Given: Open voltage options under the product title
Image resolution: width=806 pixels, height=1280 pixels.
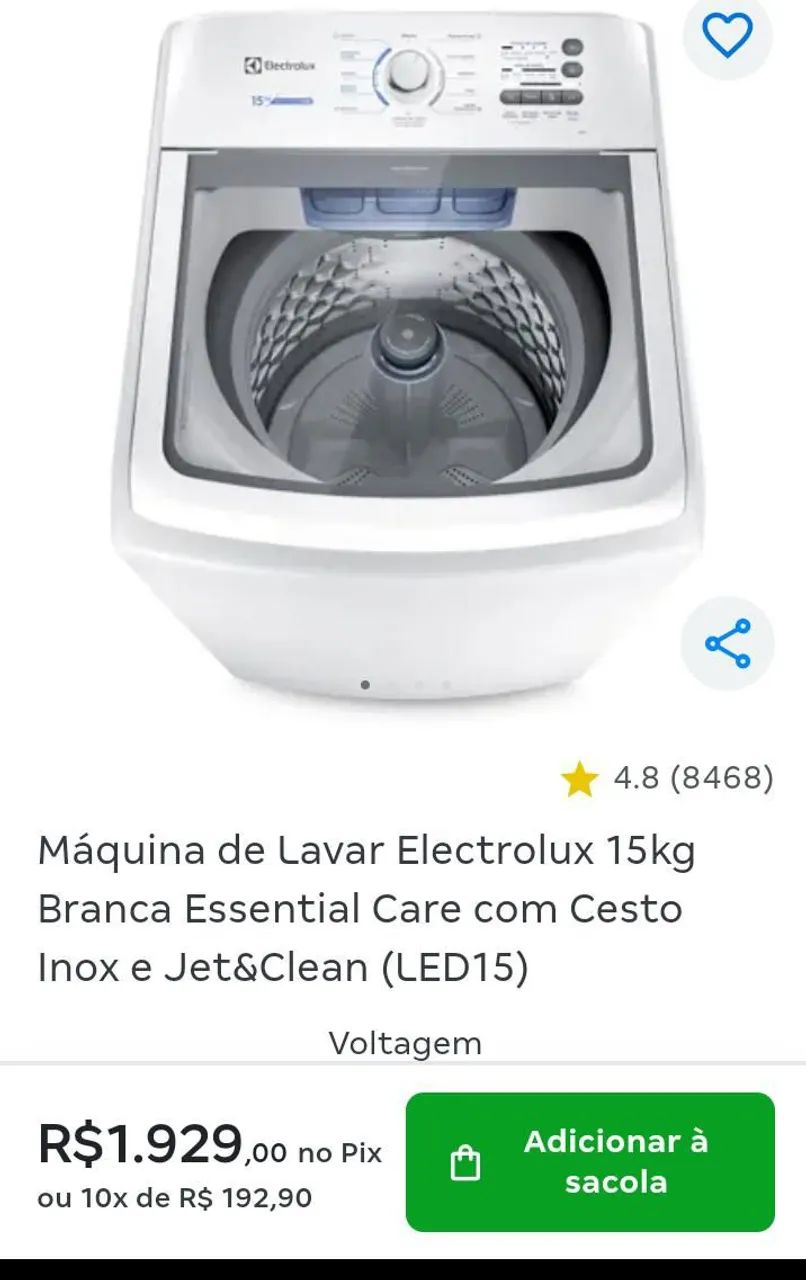Looking at the screenshot, I should [x=403, y=1042].
